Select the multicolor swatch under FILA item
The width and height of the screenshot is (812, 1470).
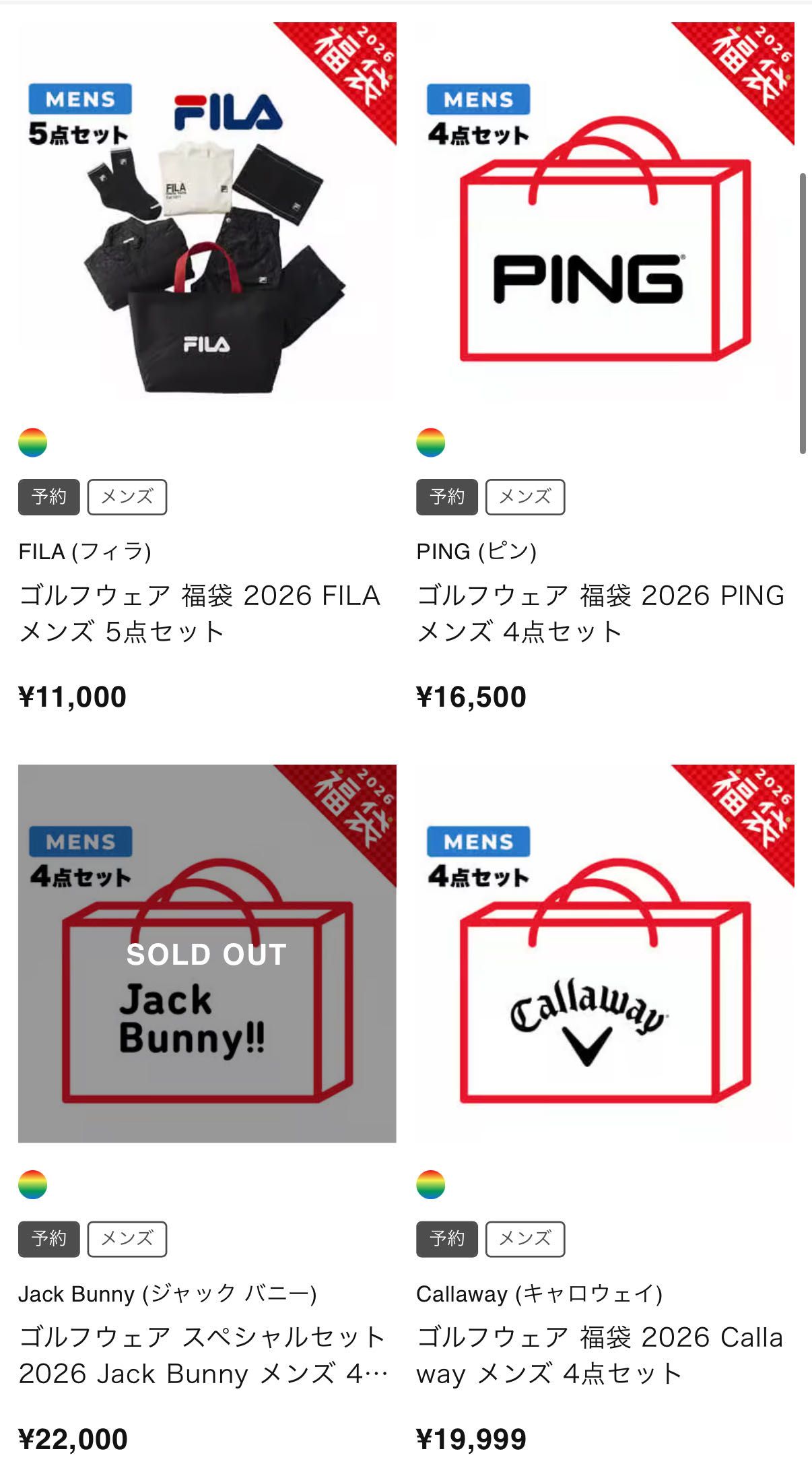[x=32, y=443]
